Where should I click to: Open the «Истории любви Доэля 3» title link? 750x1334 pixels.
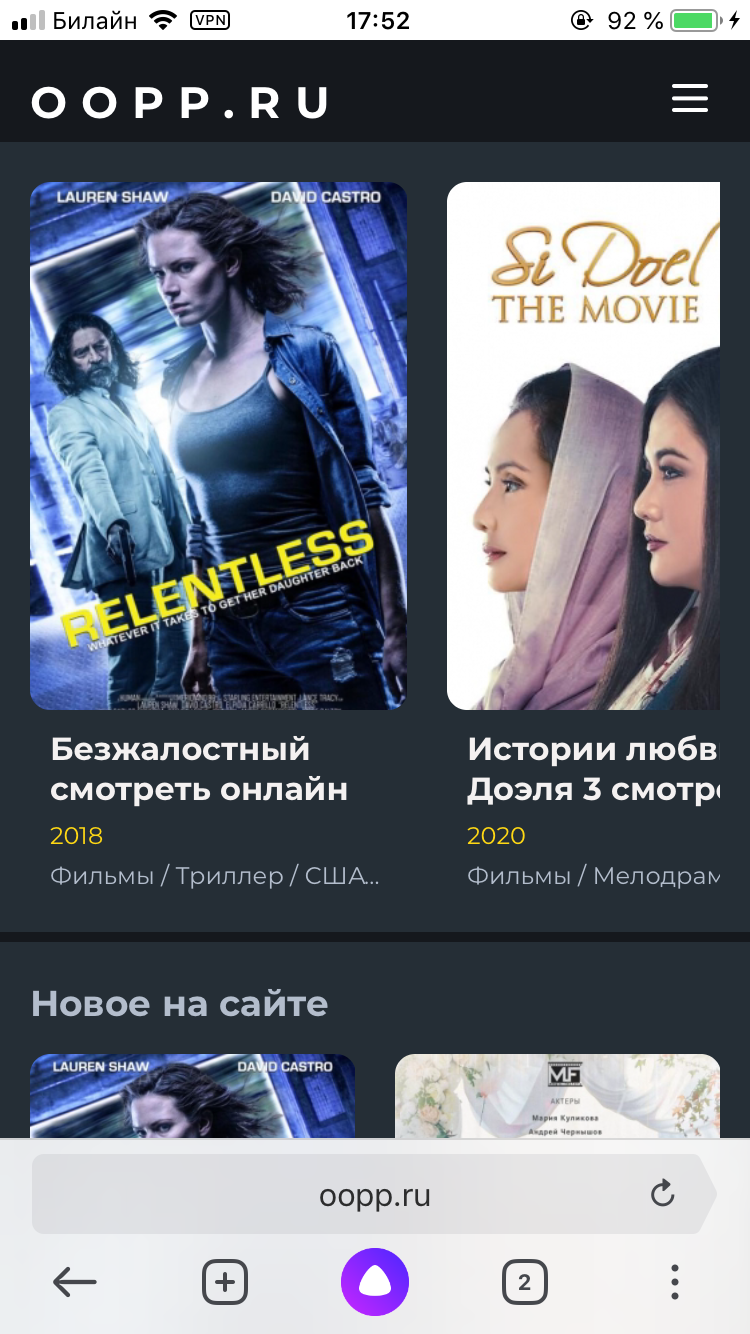click(x=593, y=769)
